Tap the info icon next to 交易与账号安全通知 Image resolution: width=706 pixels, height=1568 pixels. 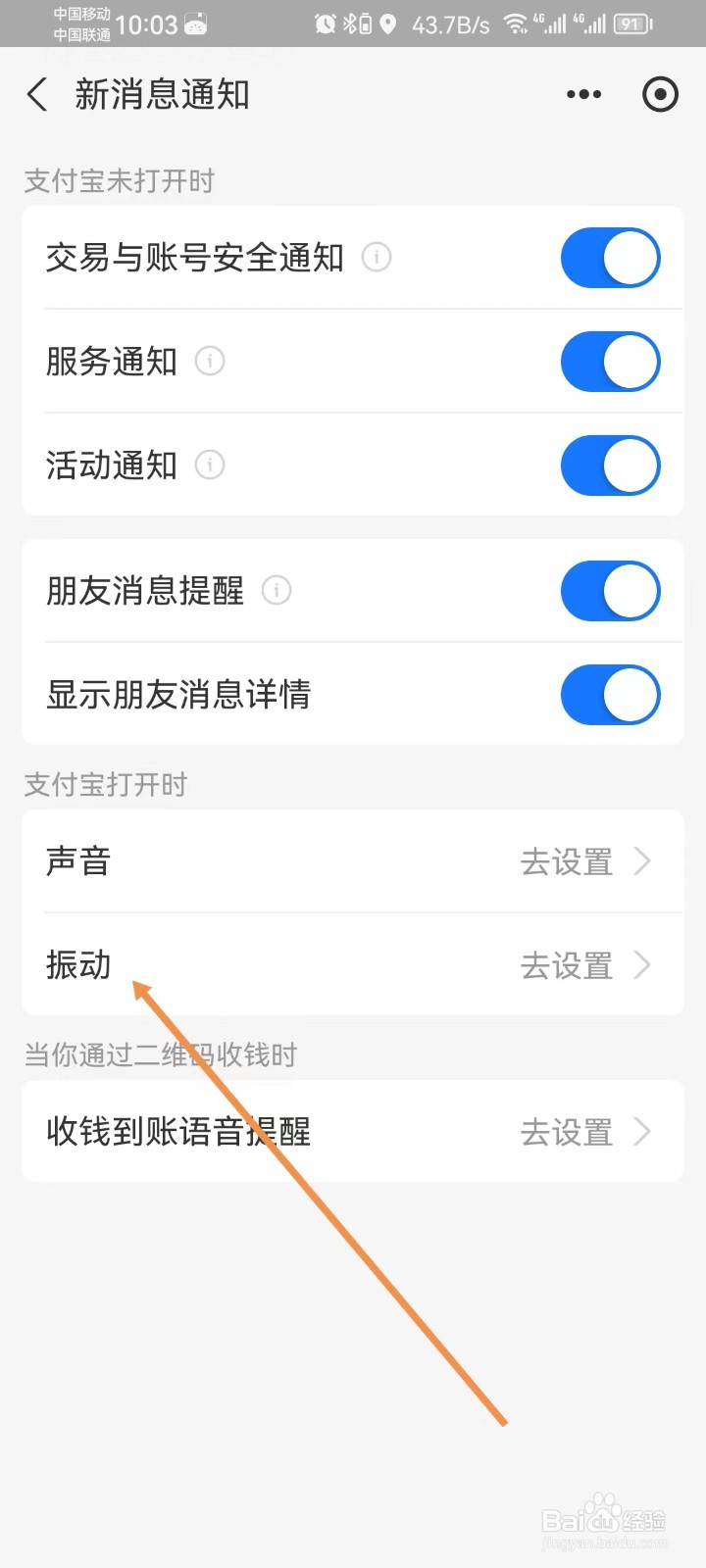pos(378,258)
